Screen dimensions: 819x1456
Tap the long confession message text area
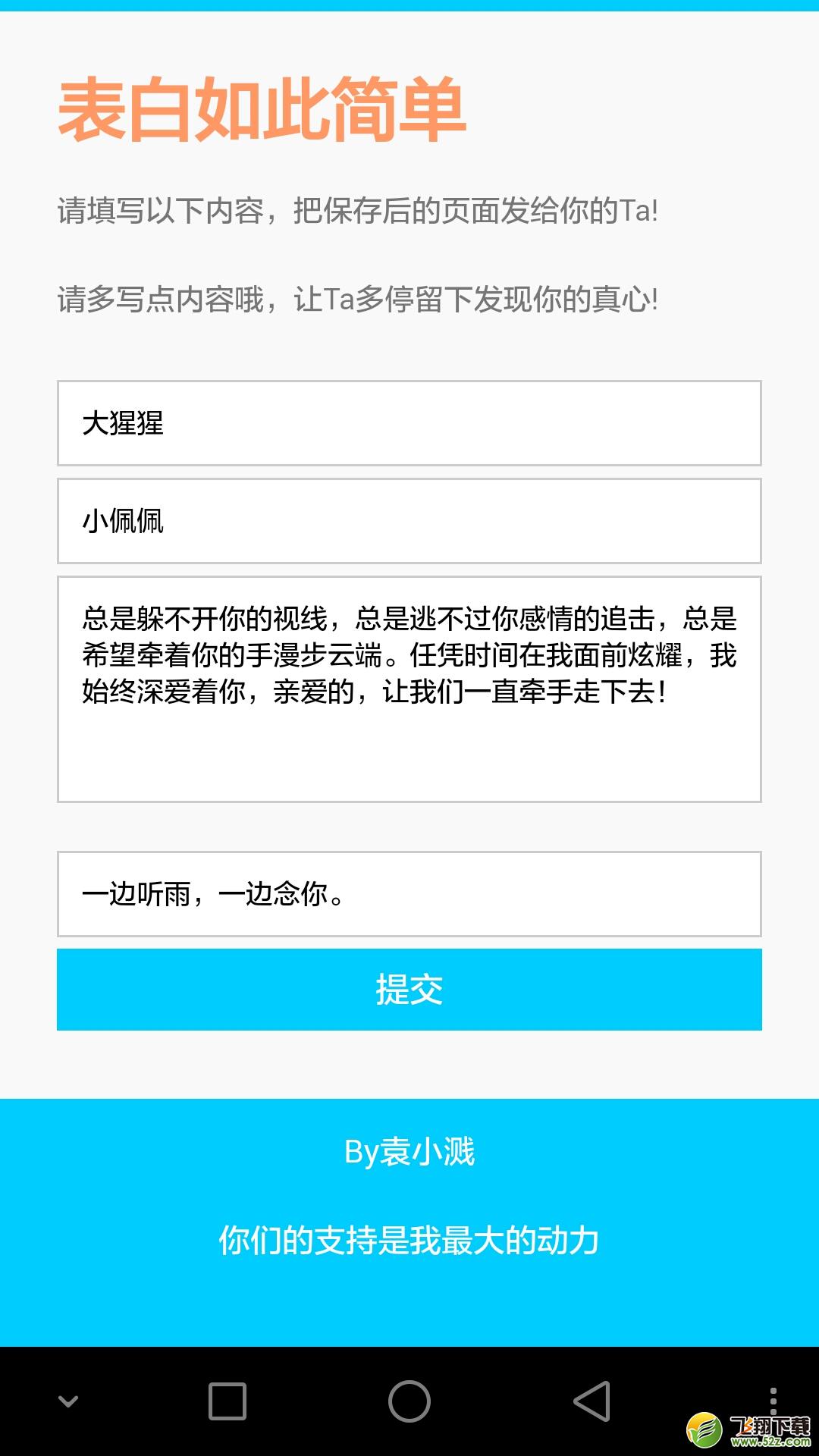[409, 689]
